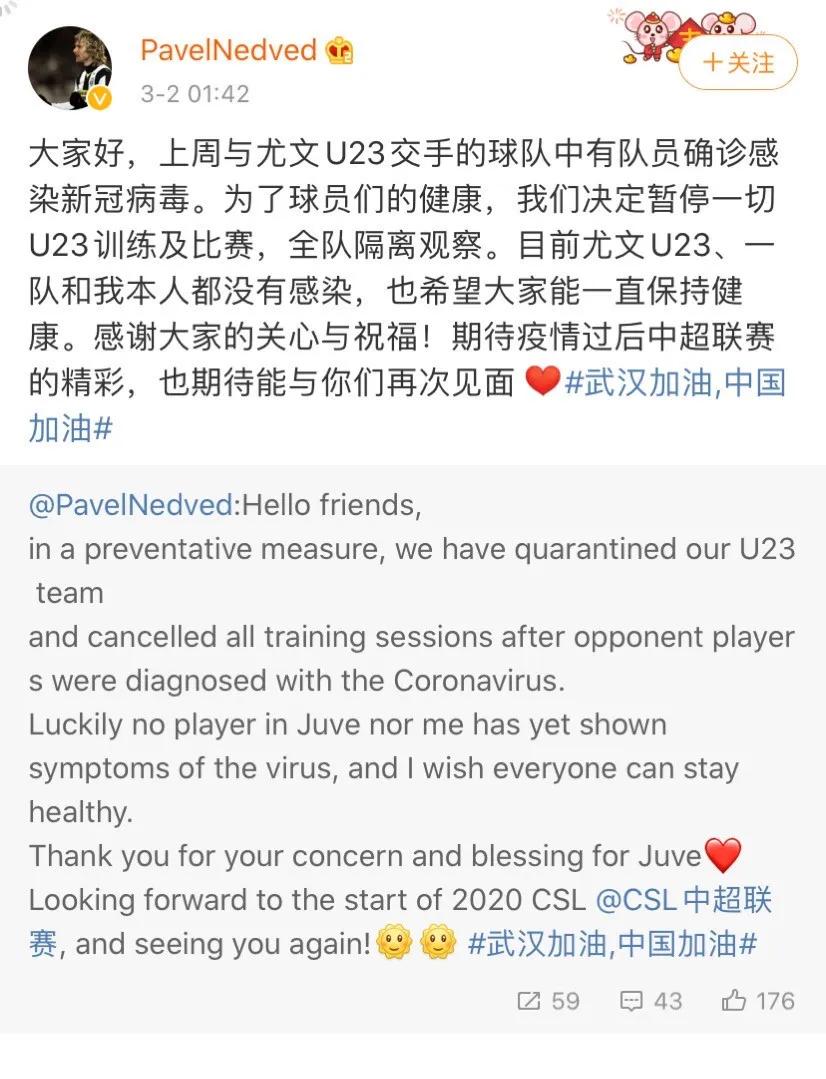The image size is (826, 1079).
Task: Open hashtag #武汉加油,中国加油# in quoted post
Action: coord(611,944)
